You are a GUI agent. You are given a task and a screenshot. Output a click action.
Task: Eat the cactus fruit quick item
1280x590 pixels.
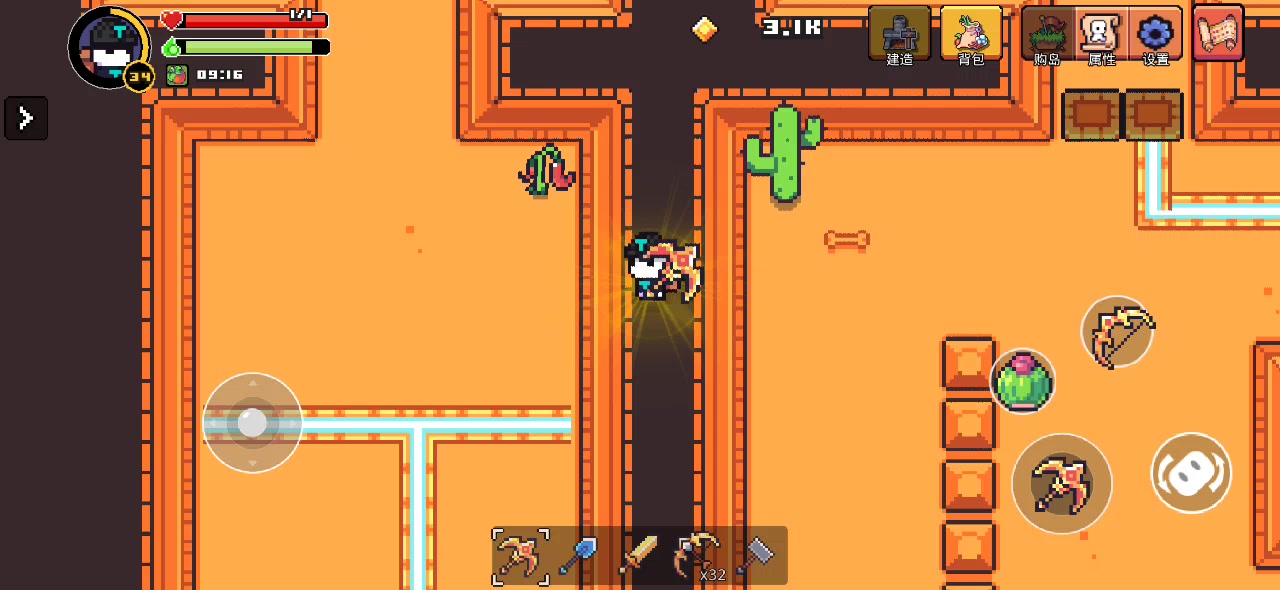[x=1022, y=381]
